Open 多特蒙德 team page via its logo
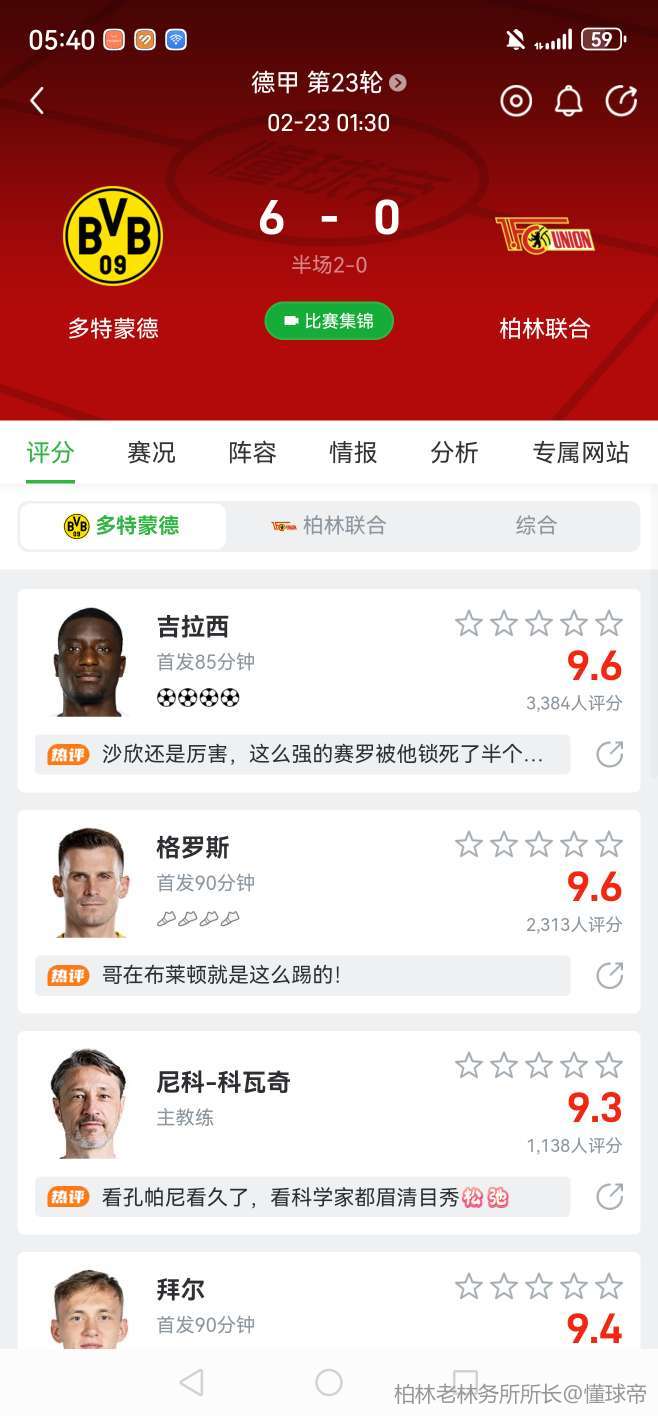 pos(113,237)
